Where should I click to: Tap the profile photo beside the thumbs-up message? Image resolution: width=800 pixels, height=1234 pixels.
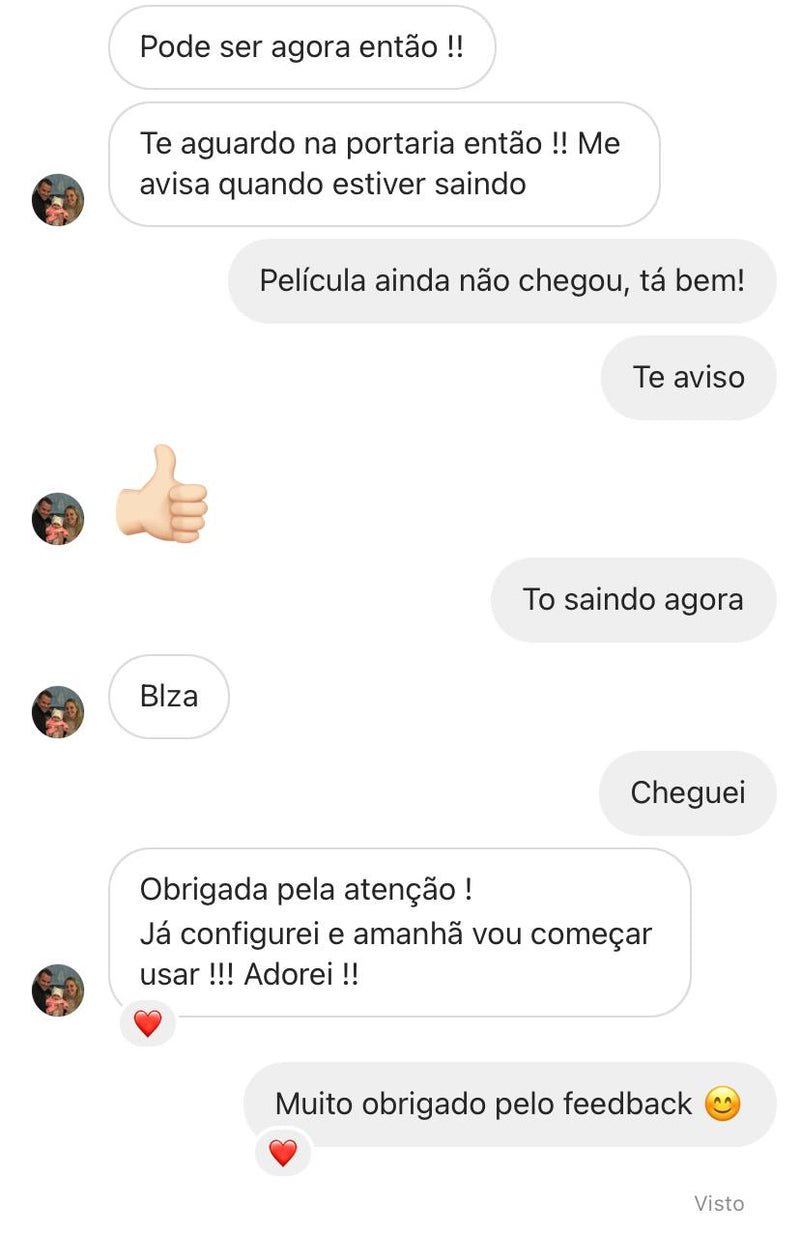point(58,518)
